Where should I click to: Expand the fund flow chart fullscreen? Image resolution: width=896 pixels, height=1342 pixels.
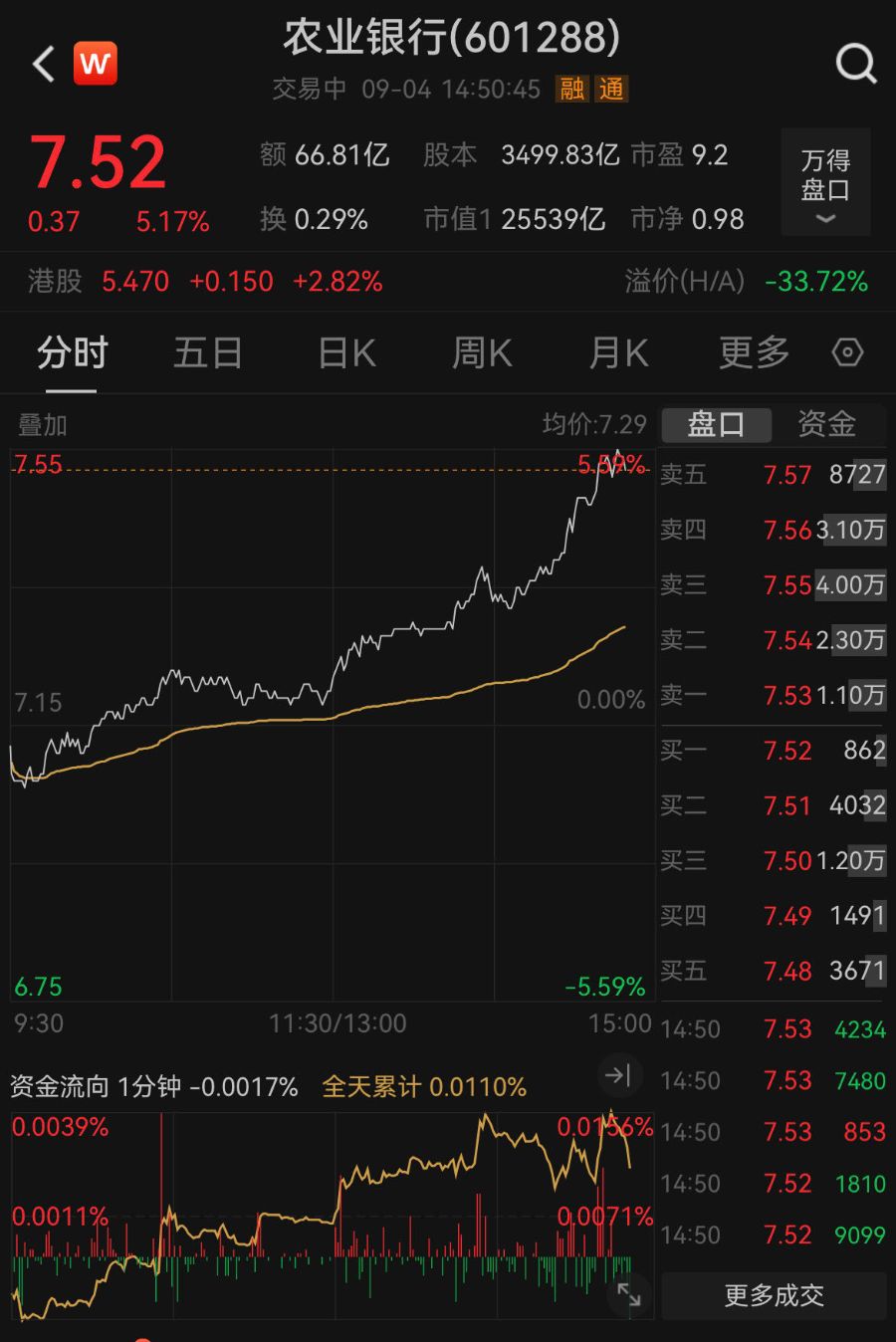coord(629,1294)
